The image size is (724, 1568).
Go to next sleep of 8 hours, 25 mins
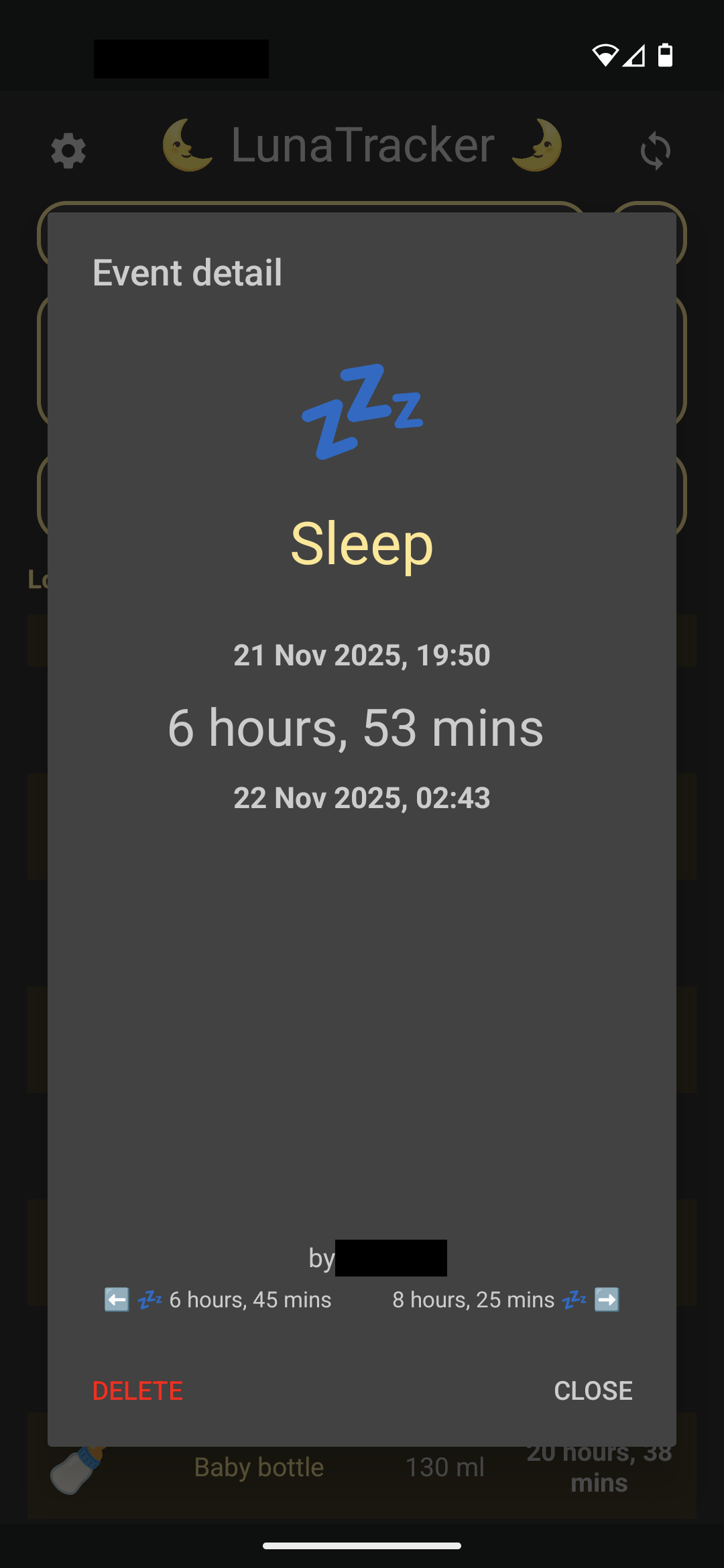[505, 1300]
